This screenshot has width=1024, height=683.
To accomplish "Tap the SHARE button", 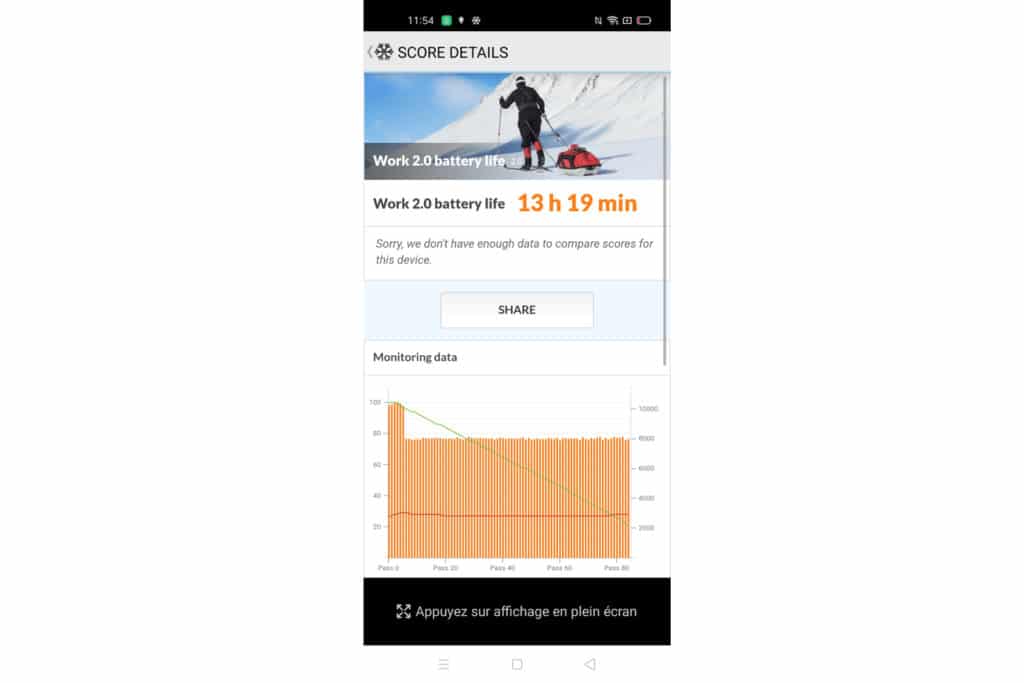I will tap(517, 310).
